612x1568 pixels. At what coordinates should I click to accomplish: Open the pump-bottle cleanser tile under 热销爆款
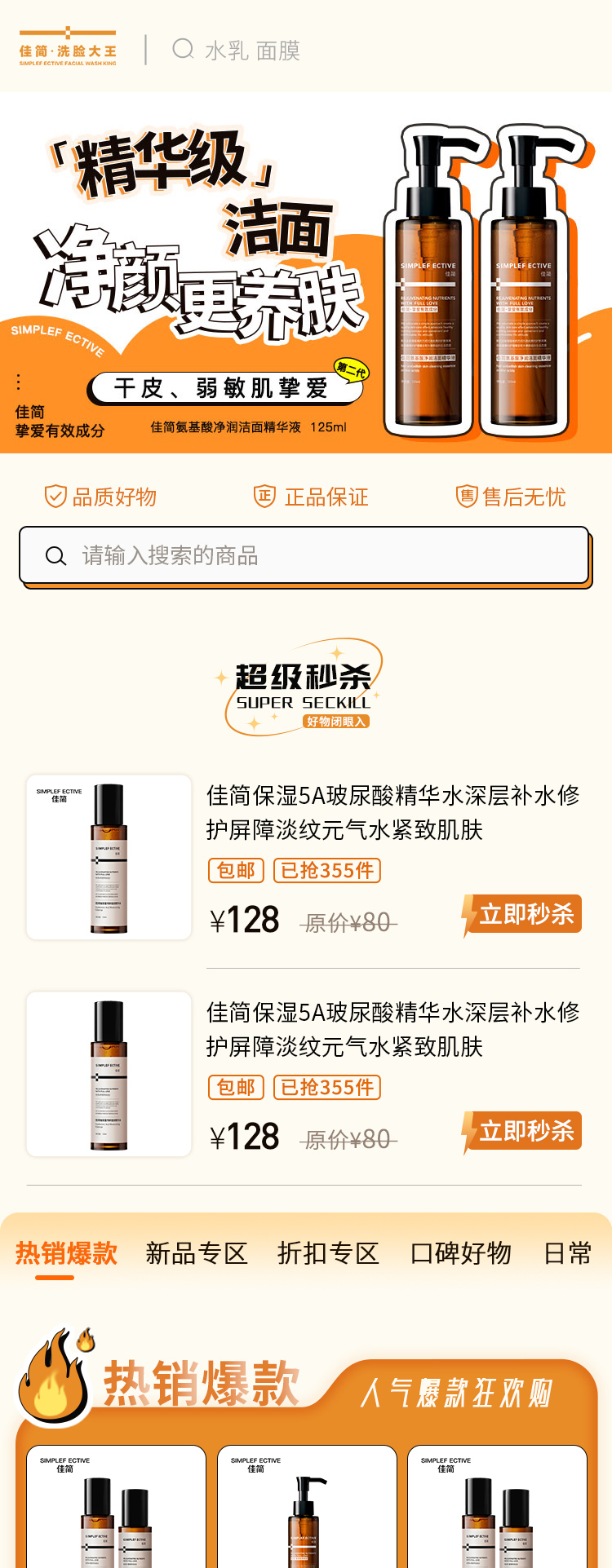[x=307, y=1508]
